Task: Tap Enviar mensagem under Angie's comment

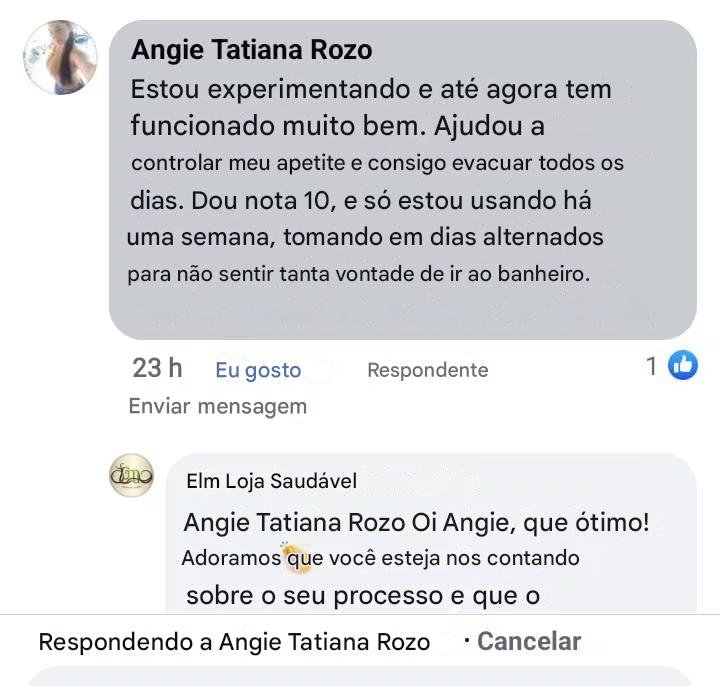Action: click(x=217, y=406)
